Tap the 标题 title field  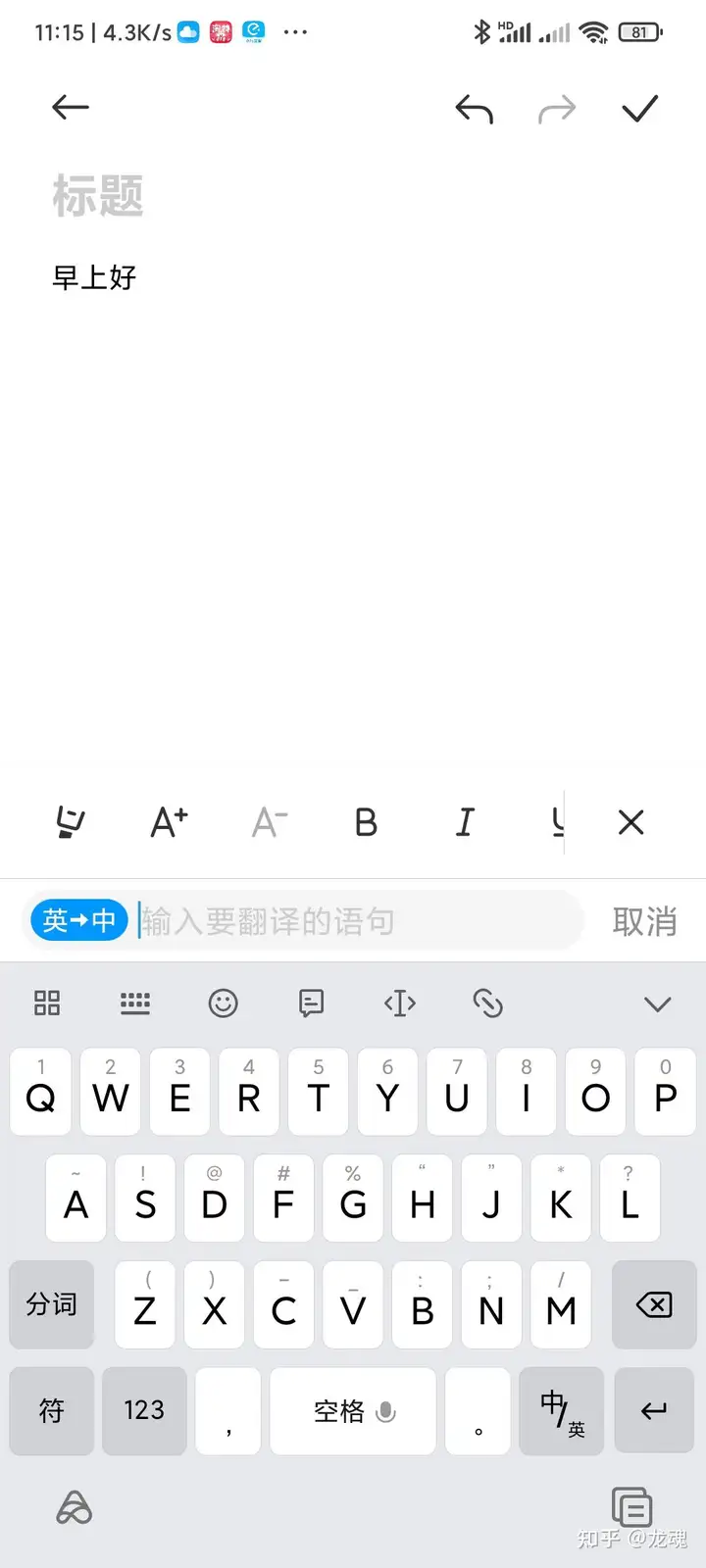click(98, 196)
